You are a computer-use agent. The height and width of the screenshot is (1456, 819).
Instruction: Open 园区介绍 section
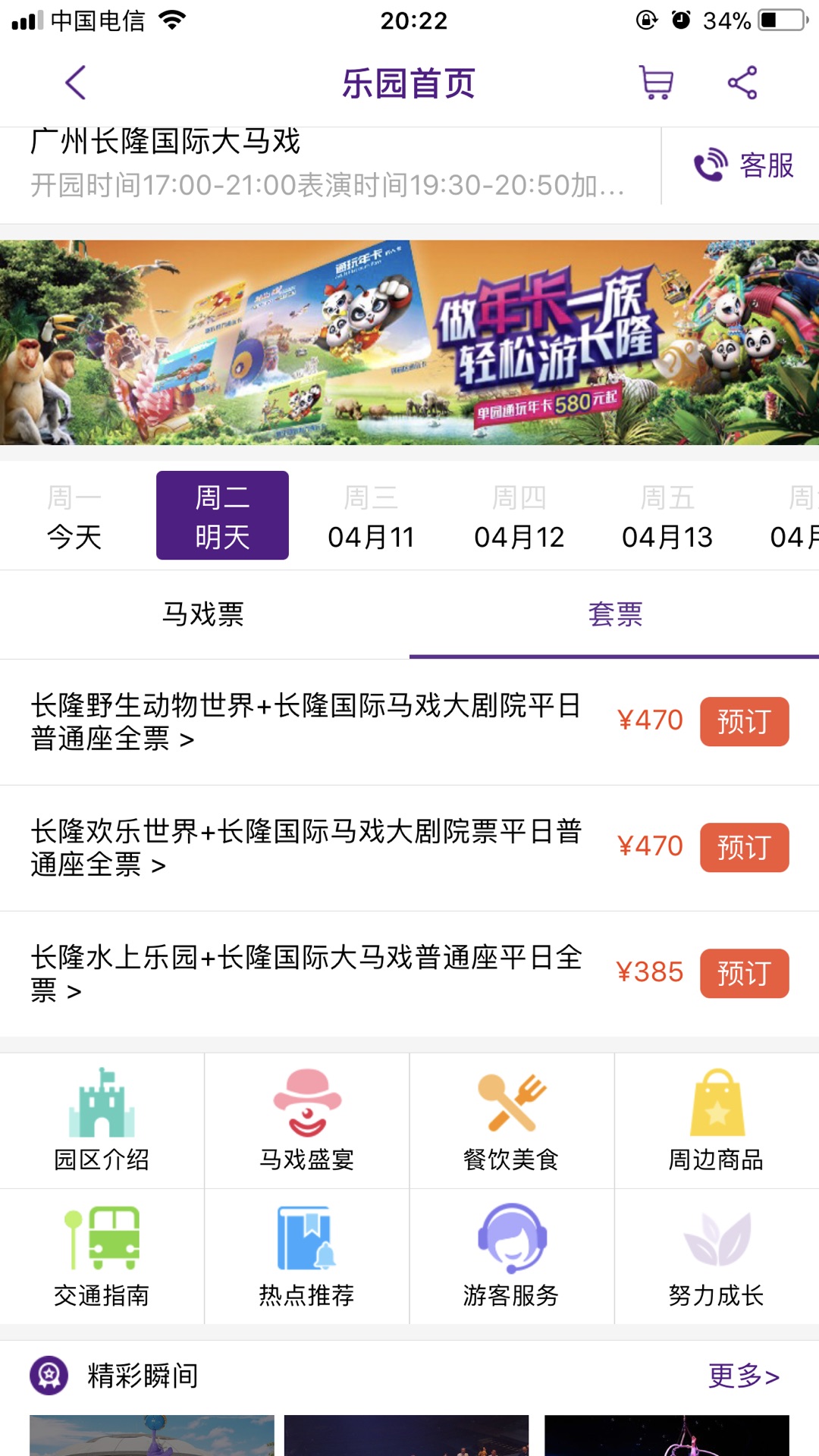pos(102,1121)
